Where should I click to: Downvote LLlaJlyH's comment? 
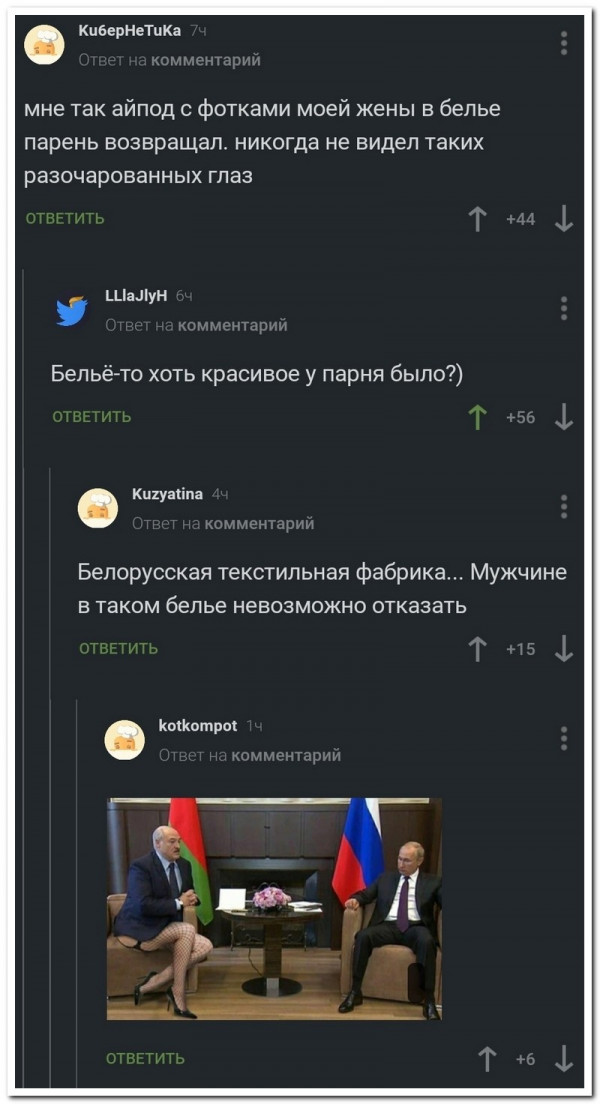564,417
